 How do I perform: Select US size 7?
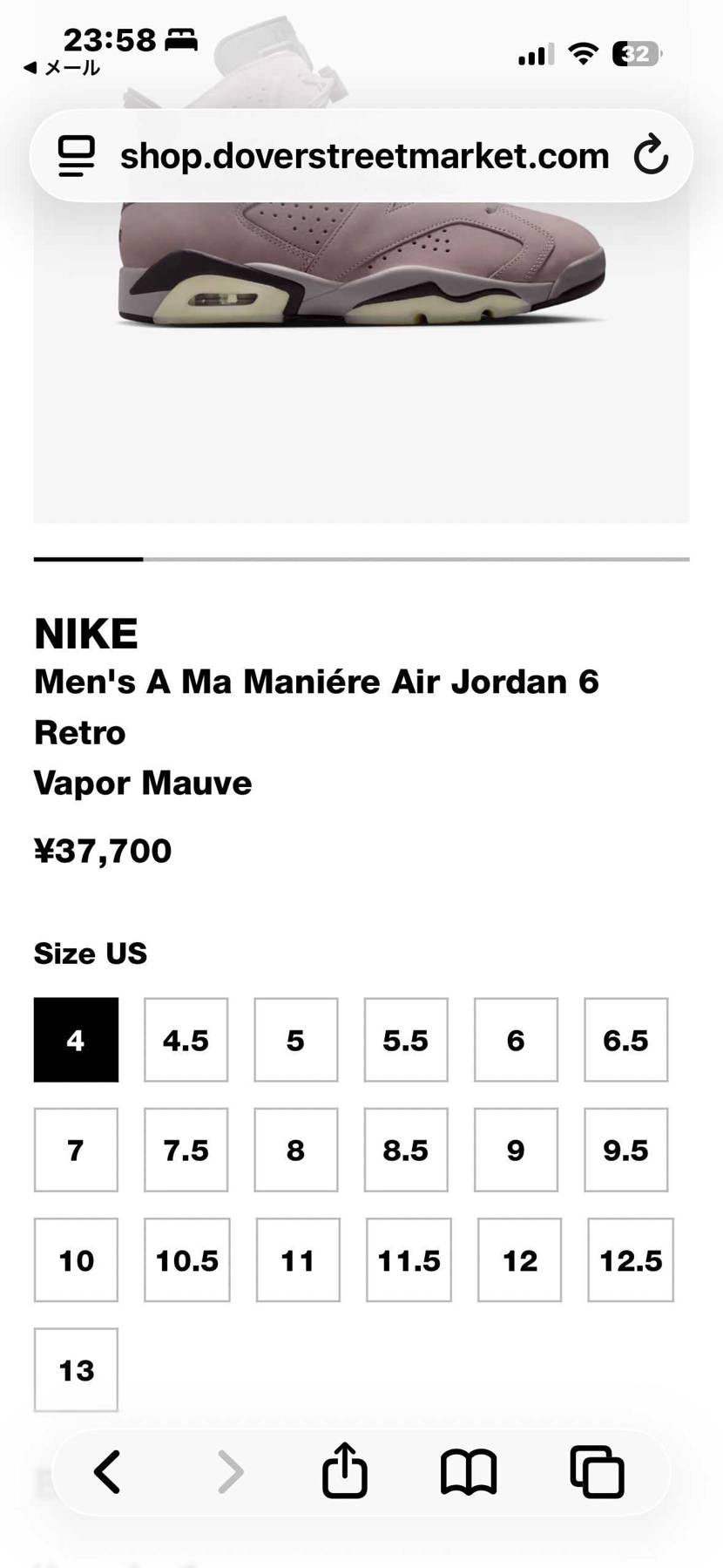coord(76,1150)
